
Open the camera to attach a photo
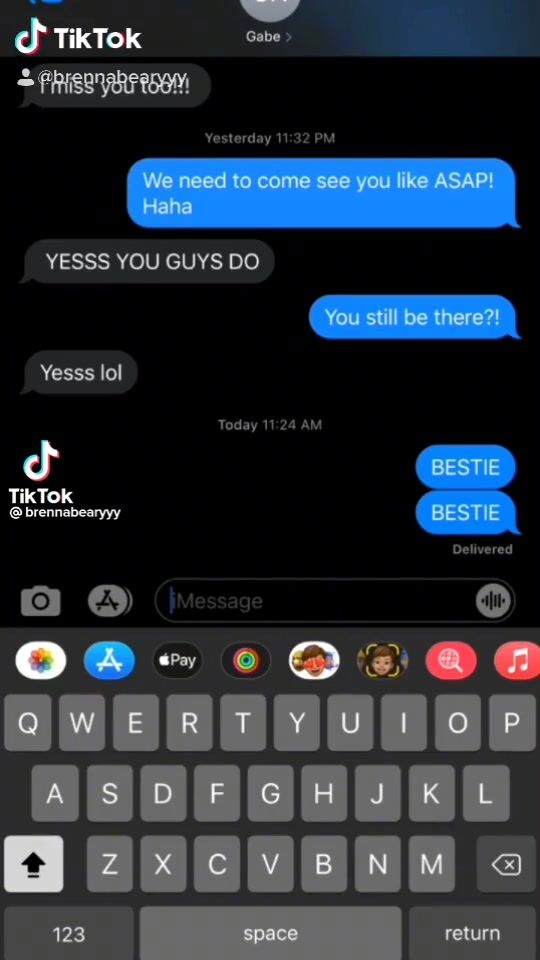click(x=40, y=601)
